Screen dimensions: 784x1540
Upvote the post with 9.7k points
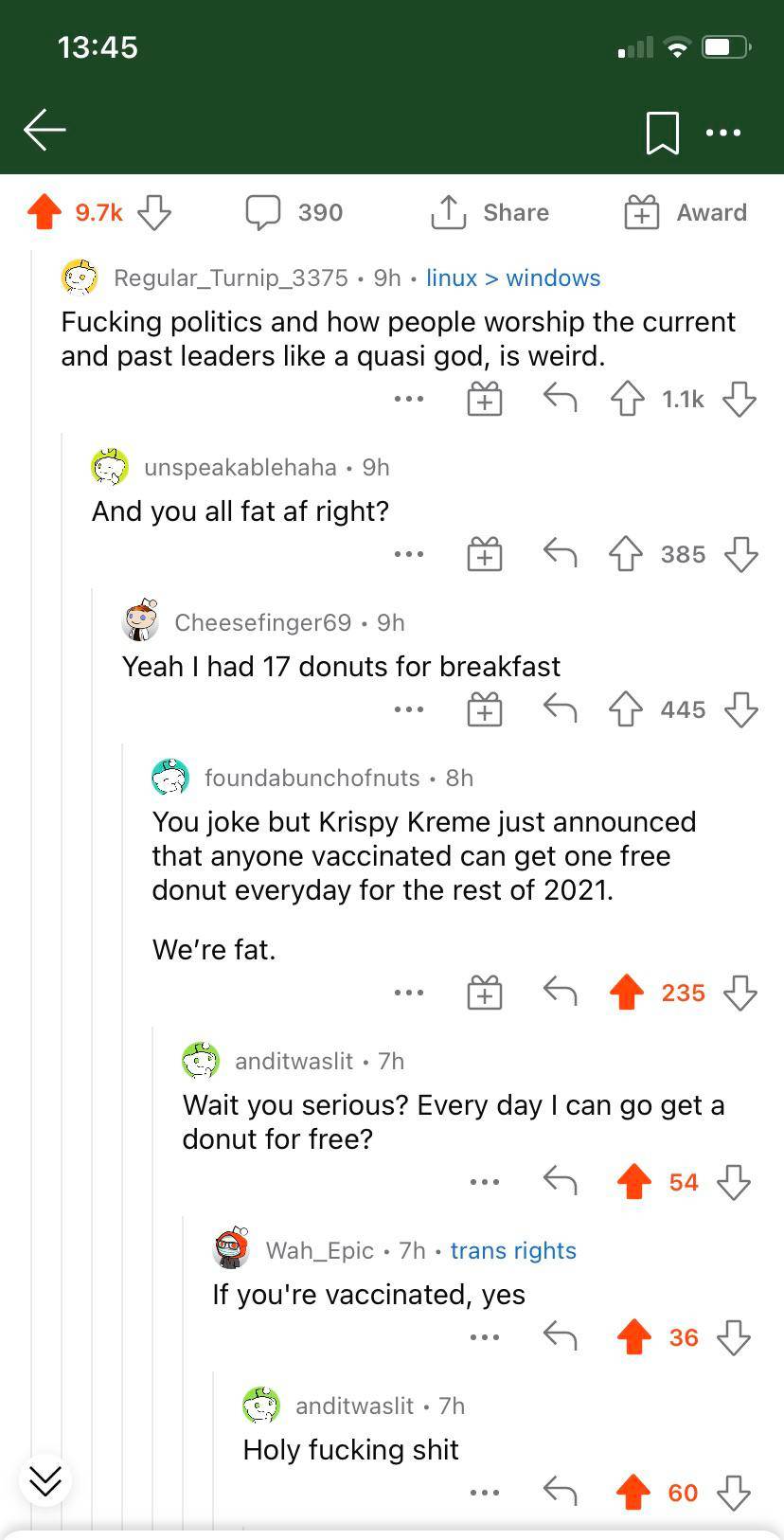click(x=45, y=212)
